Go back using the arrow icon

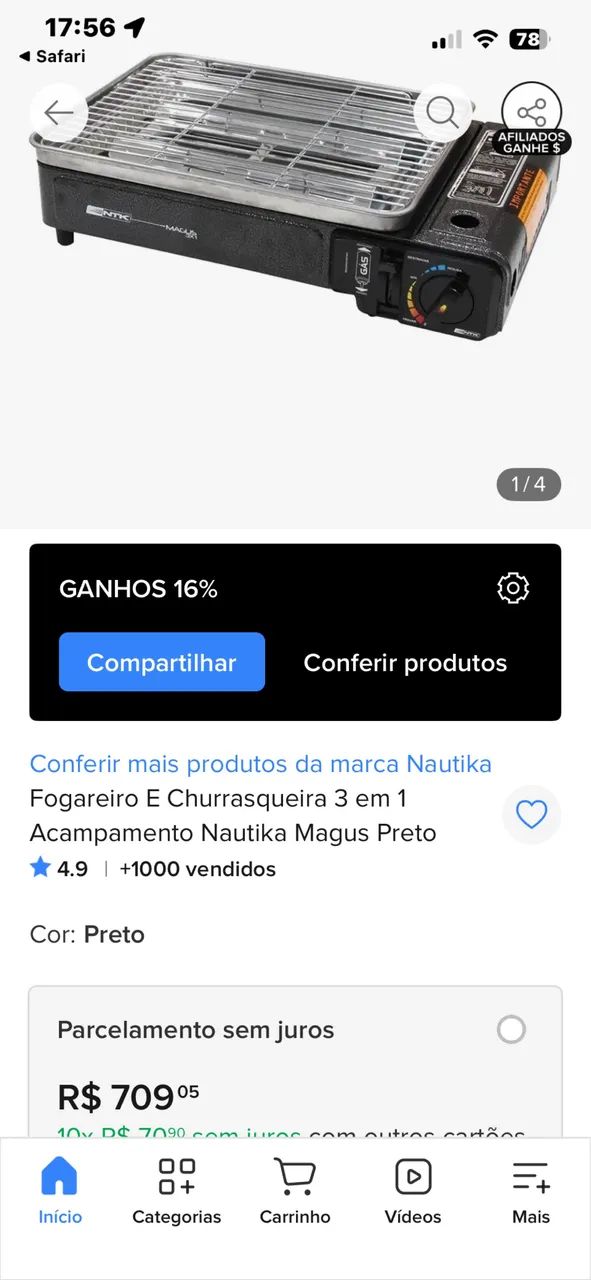[59, 112]
